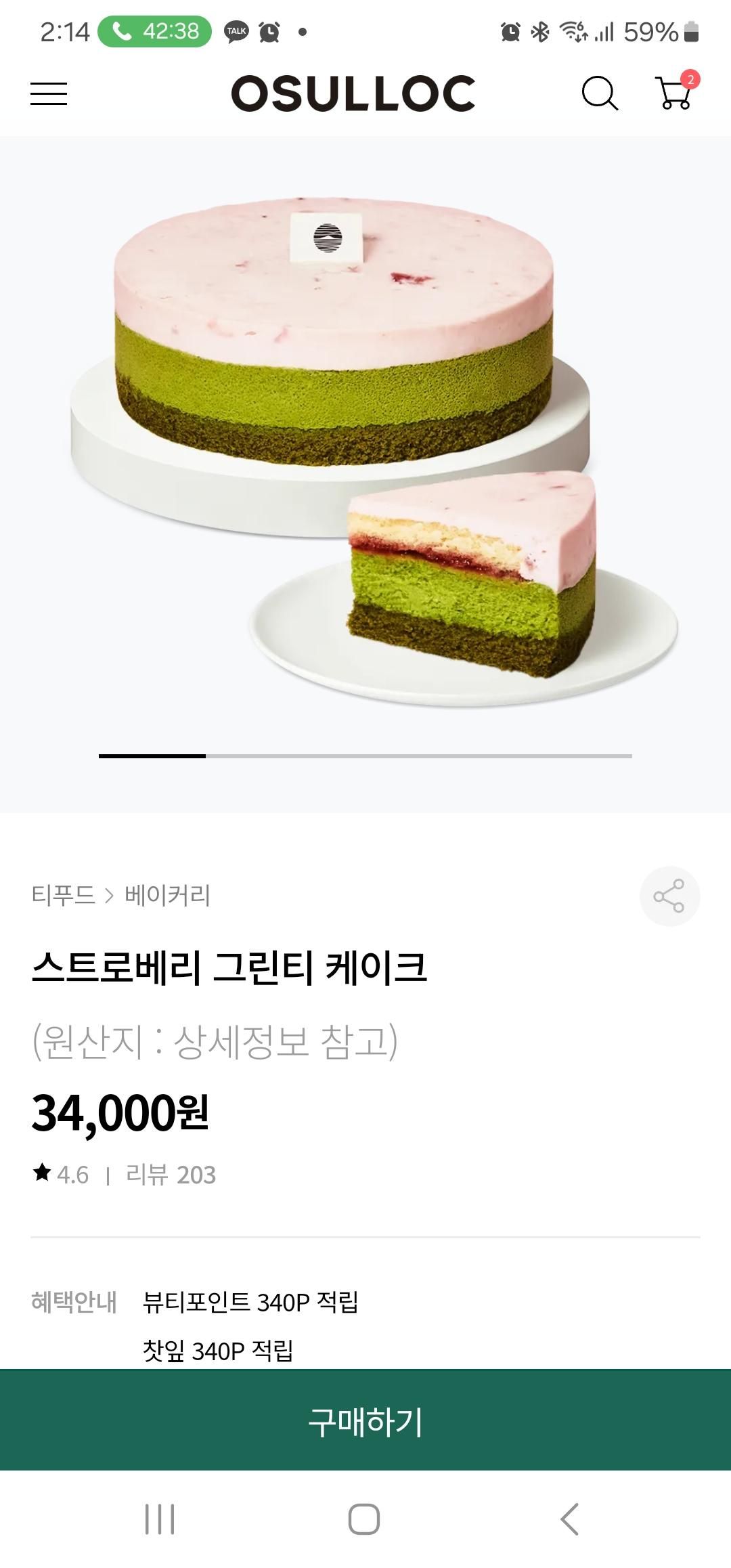
Task: Open recent apps from navigation bar
Action: (160, 1519)
